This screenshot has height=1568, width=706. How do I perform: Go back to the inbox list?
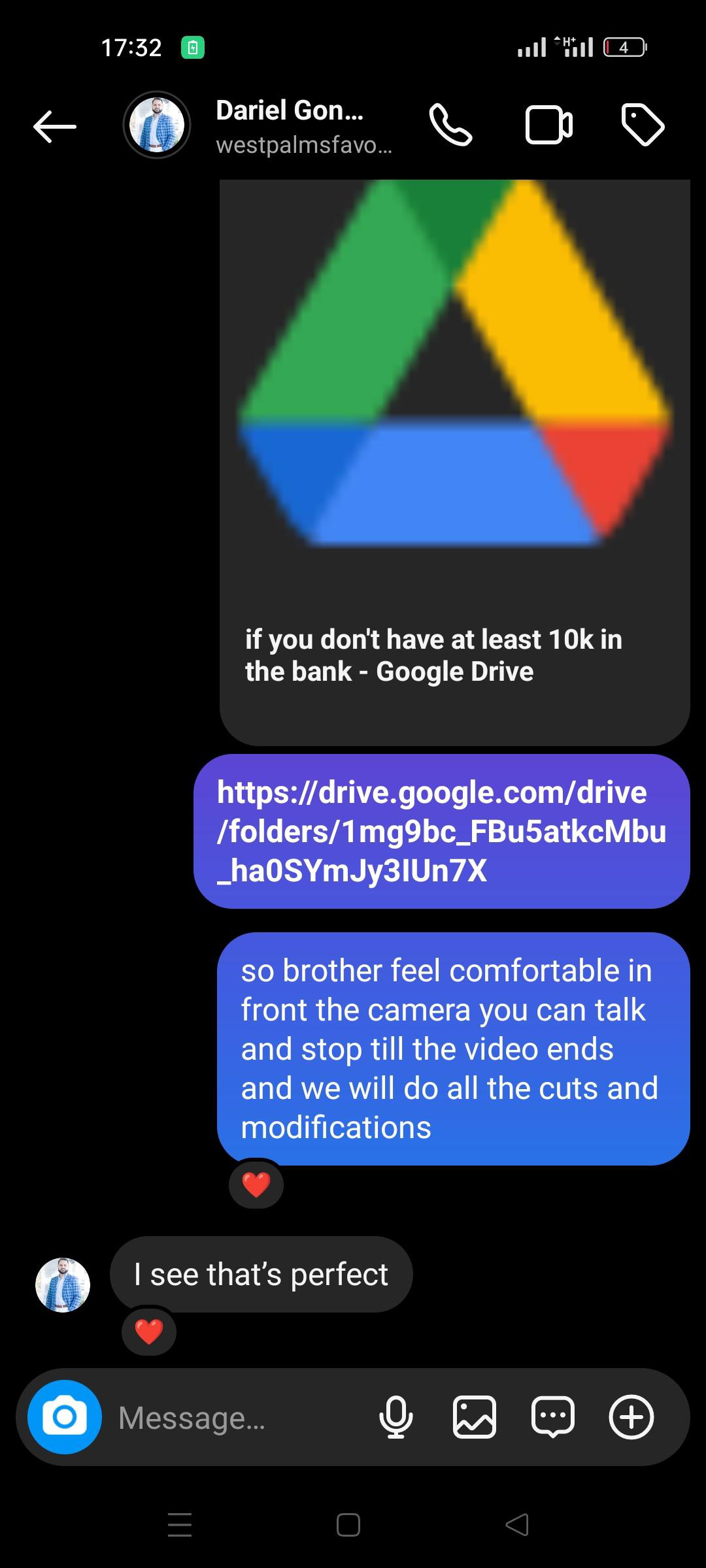(55, 126)
